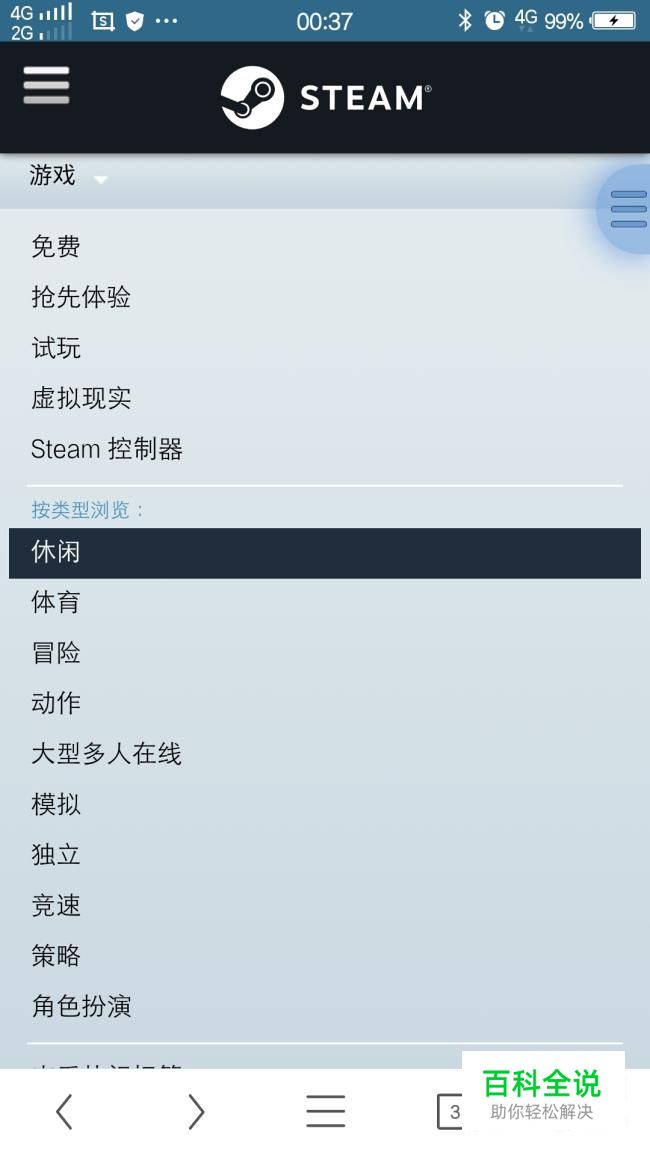Browse 策略 games
Screen dimensions: 650x1155
pos(56,956)
